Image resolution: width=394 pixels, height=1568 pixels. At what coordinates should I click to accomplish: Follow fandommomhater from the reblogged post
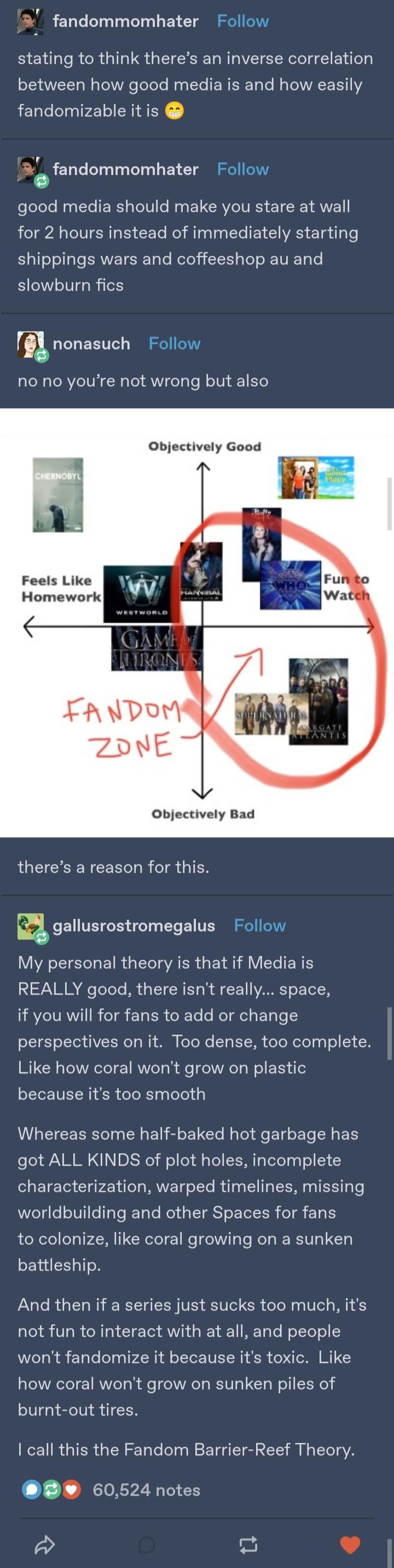click(243, 169)
